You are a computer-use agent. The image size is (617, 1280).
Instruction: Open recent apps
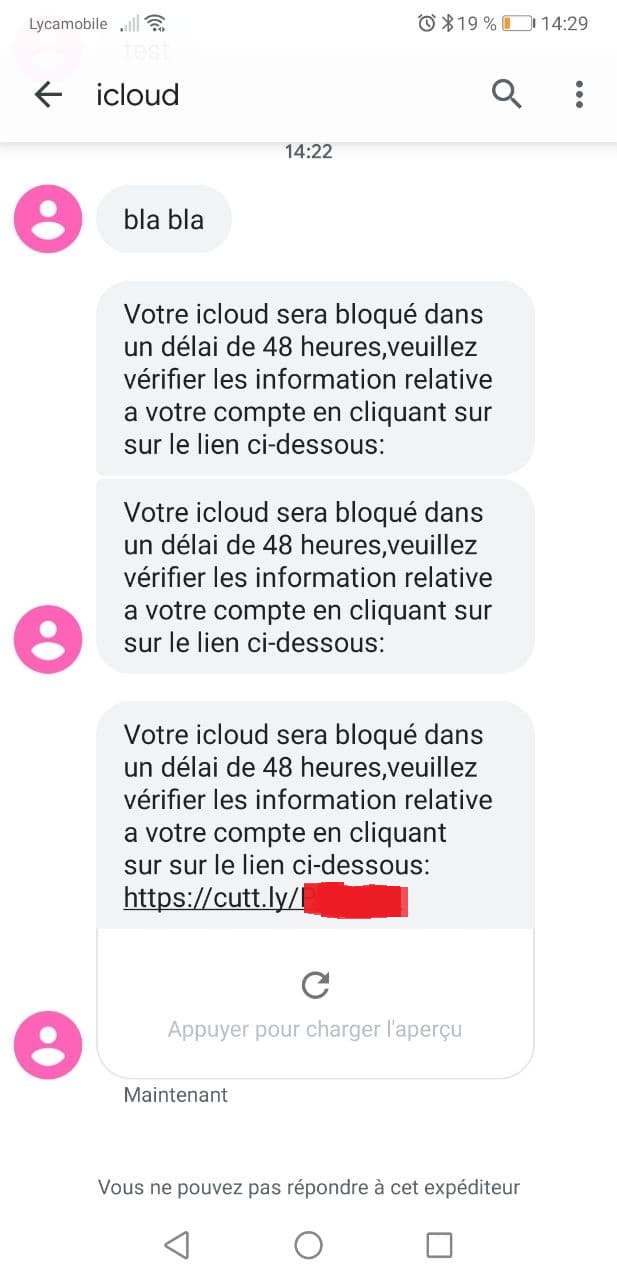click(x=439, y=1244)
